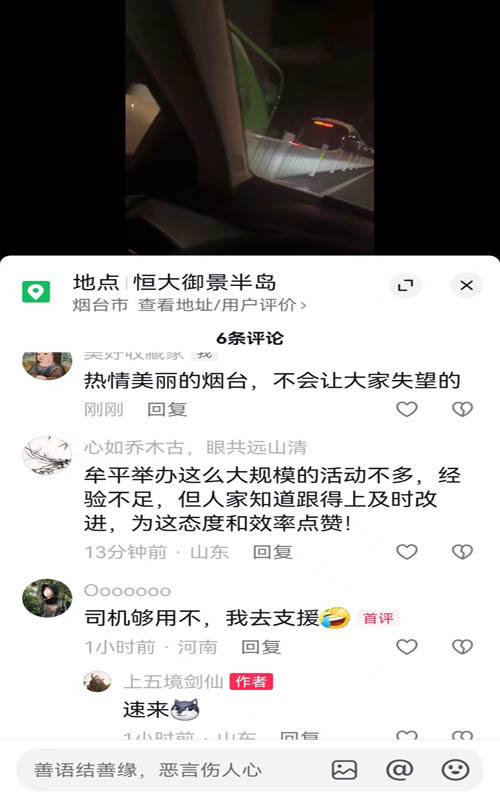Reply to the 热情美丽的烟台 comment
500x800 pixels.
point(167,409)
